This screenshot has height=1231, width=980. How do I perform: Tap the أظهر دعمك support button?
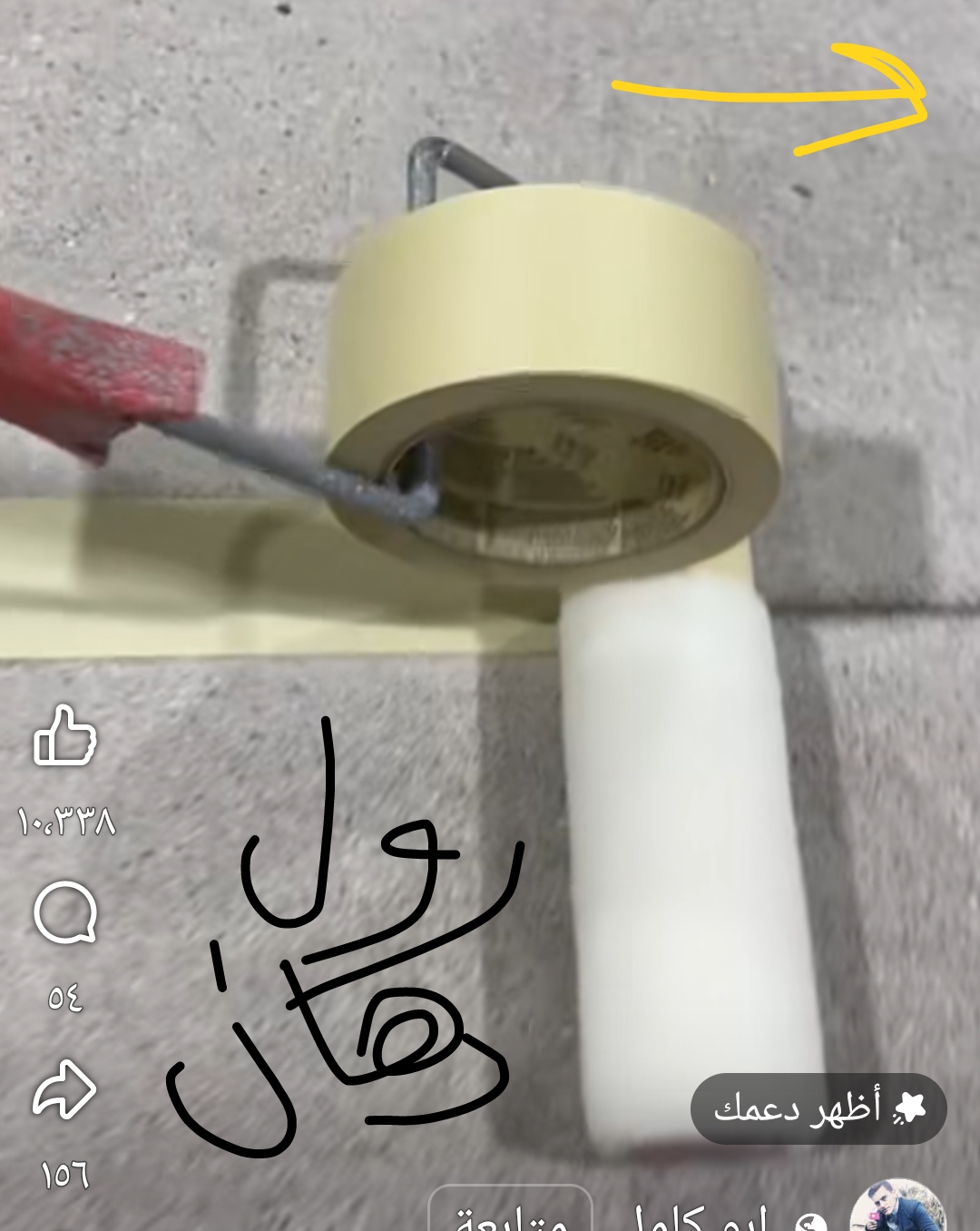(x=818, y=1108)
